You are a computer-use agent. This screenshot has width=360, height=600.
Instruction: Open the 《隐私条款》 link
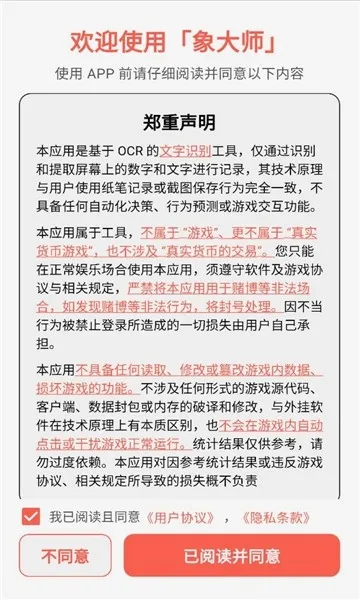coord(276,518)
